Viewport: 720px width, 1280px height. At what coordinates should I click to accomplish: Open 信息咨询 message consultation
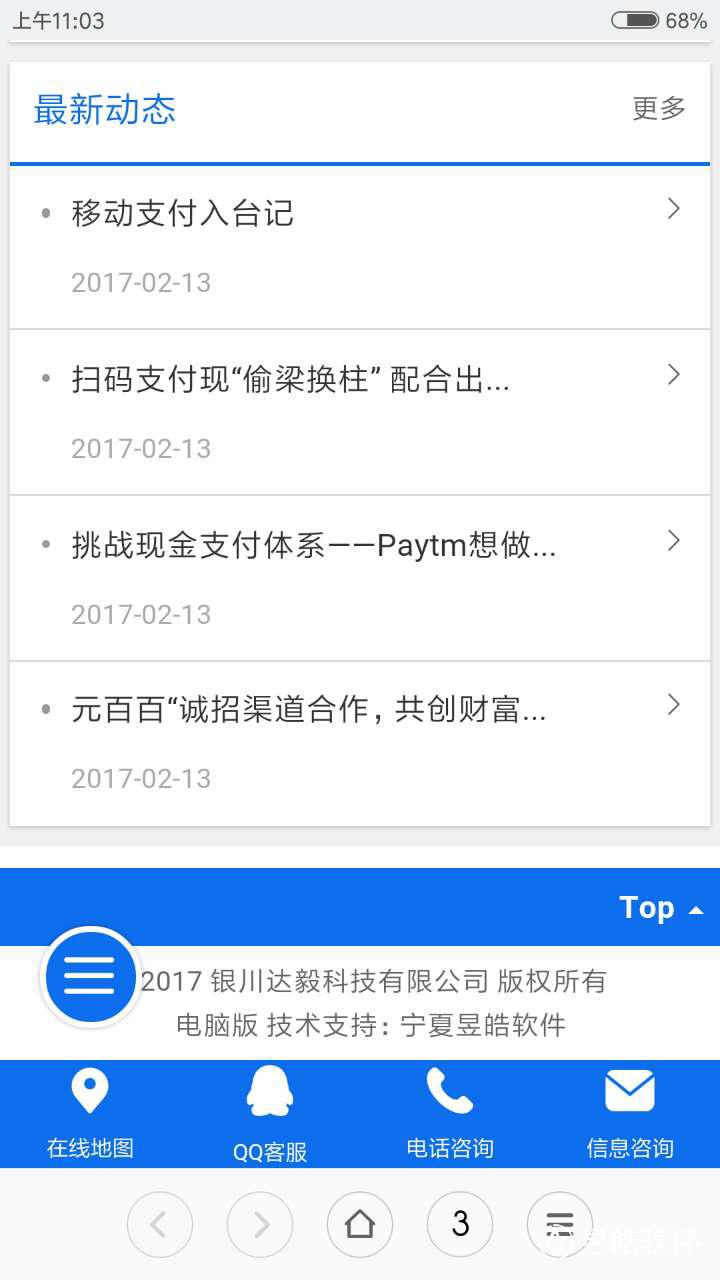click(630, 1114)
